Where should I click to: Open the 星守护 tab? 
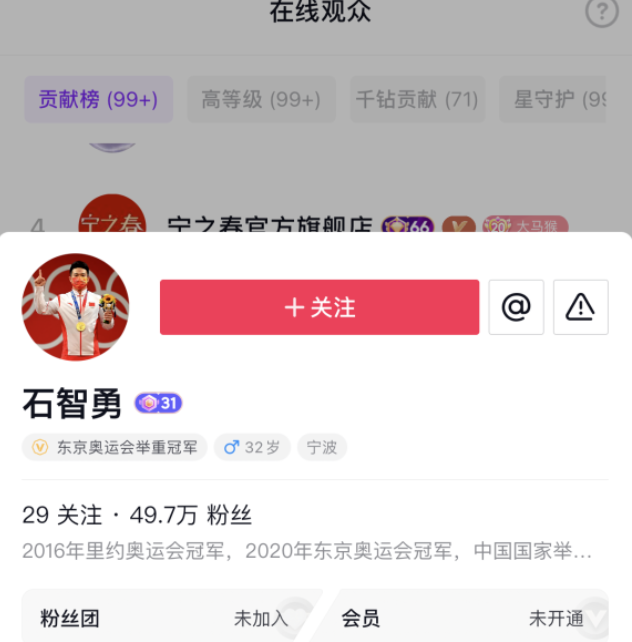click(558, 99)
